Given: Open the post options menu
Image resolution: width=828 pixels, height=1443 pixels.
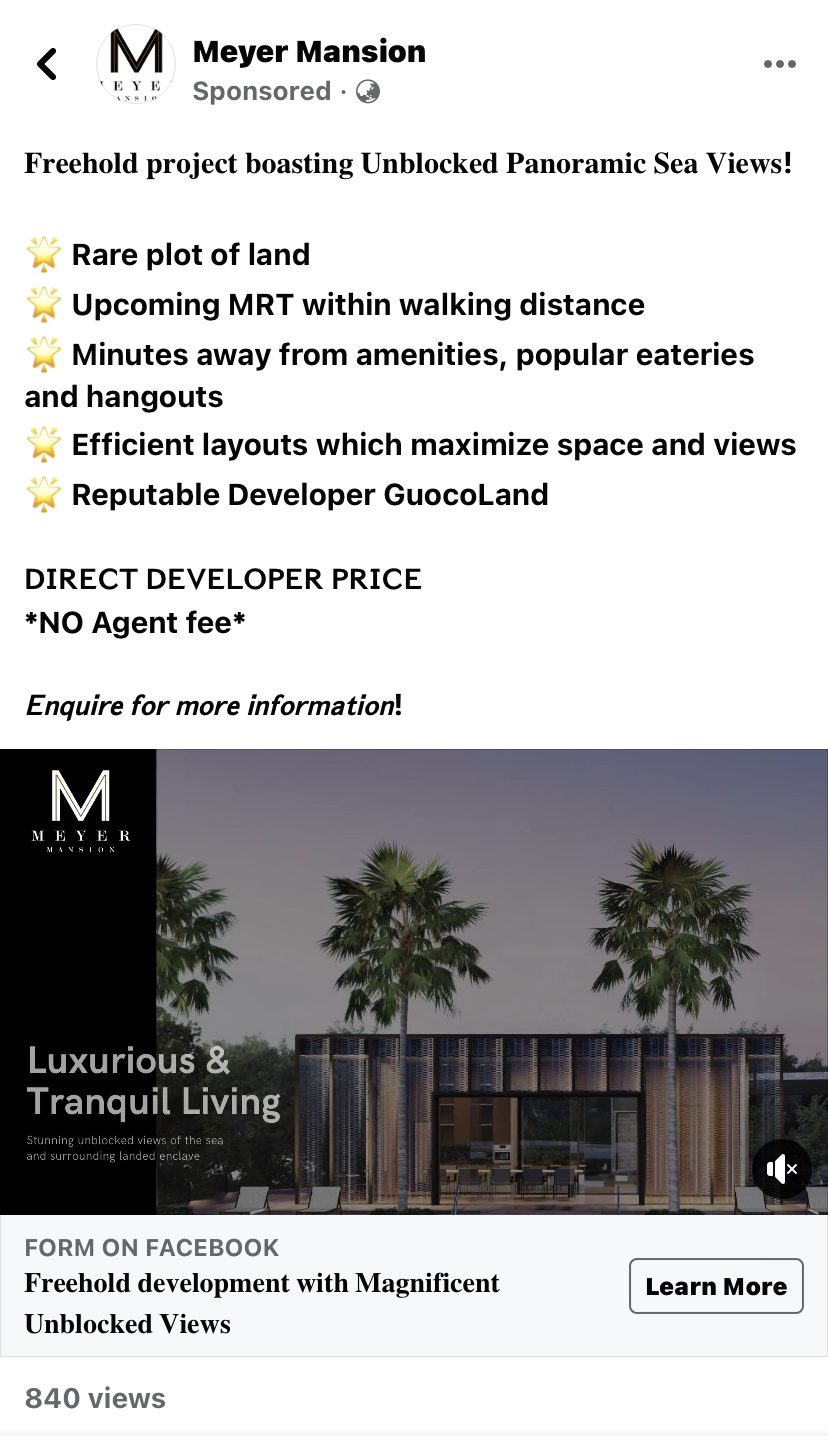Looking at the screenshot, I should [x=779, y=65].
